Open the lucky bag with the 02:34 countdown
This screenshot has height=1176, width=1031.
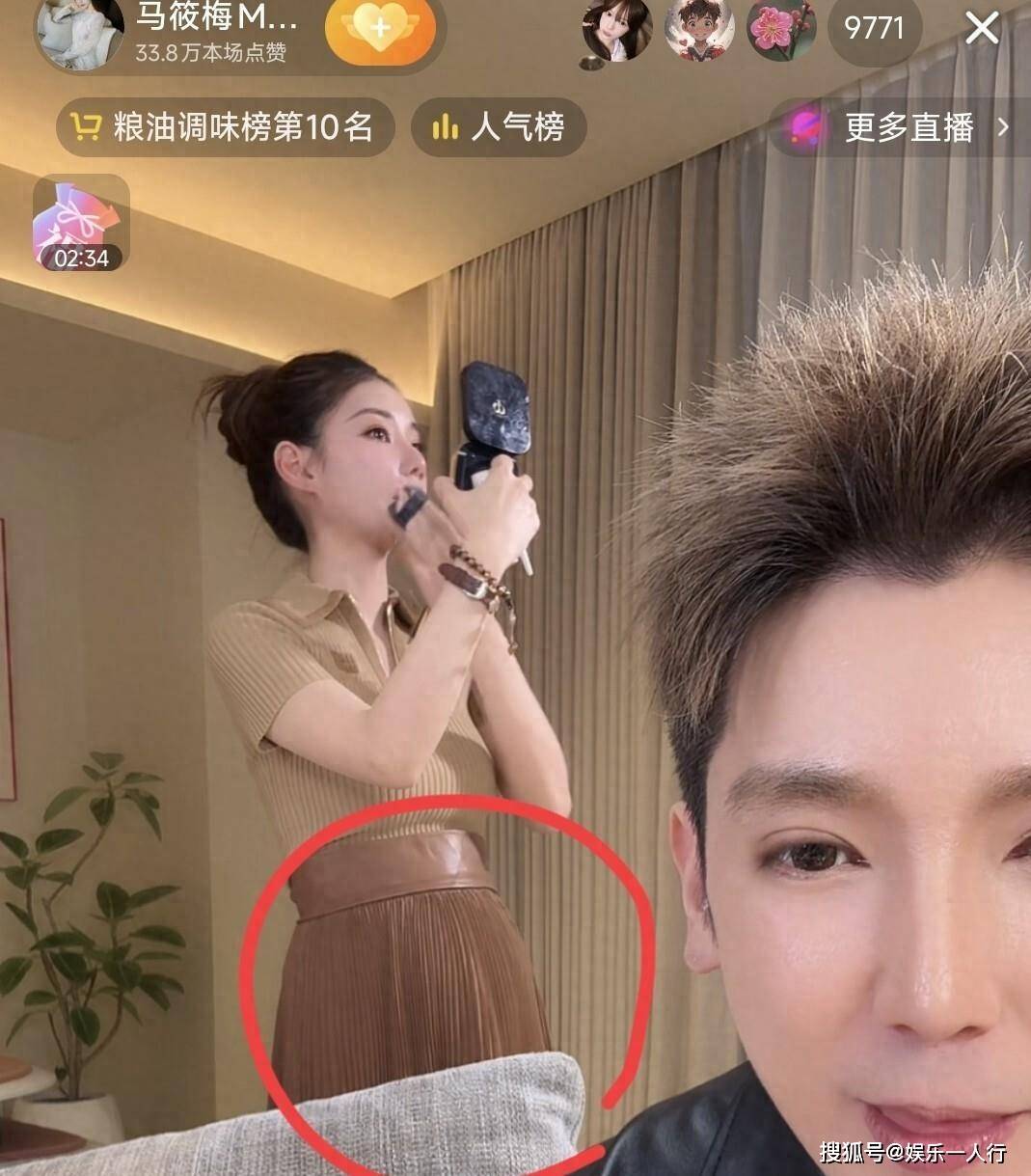point(81,223)
